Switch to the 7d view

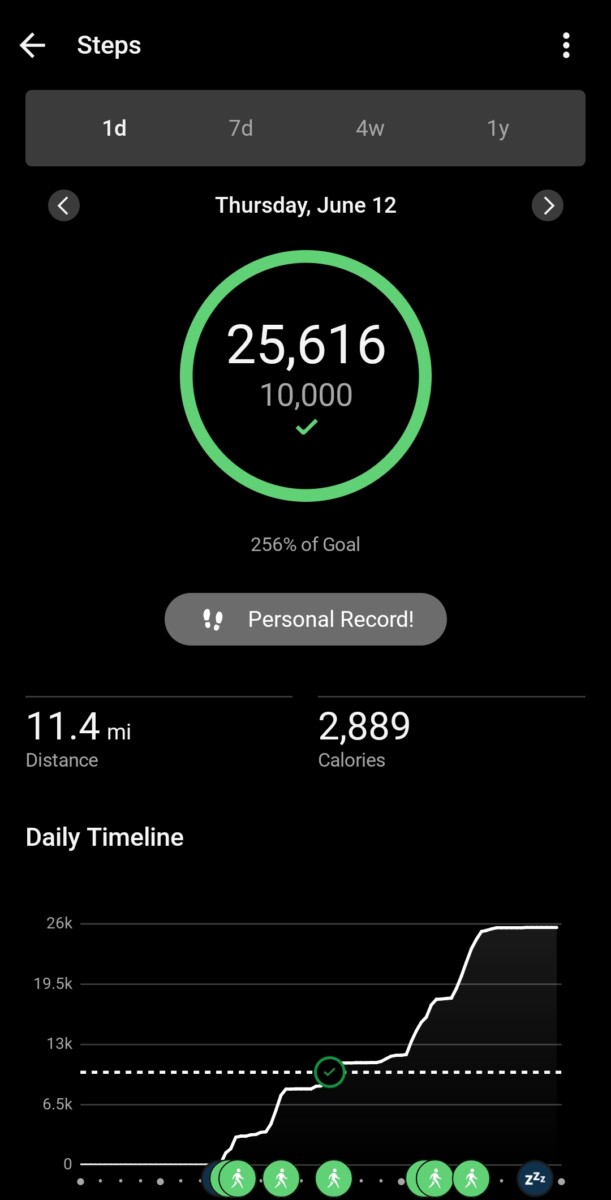click(241, 129)
